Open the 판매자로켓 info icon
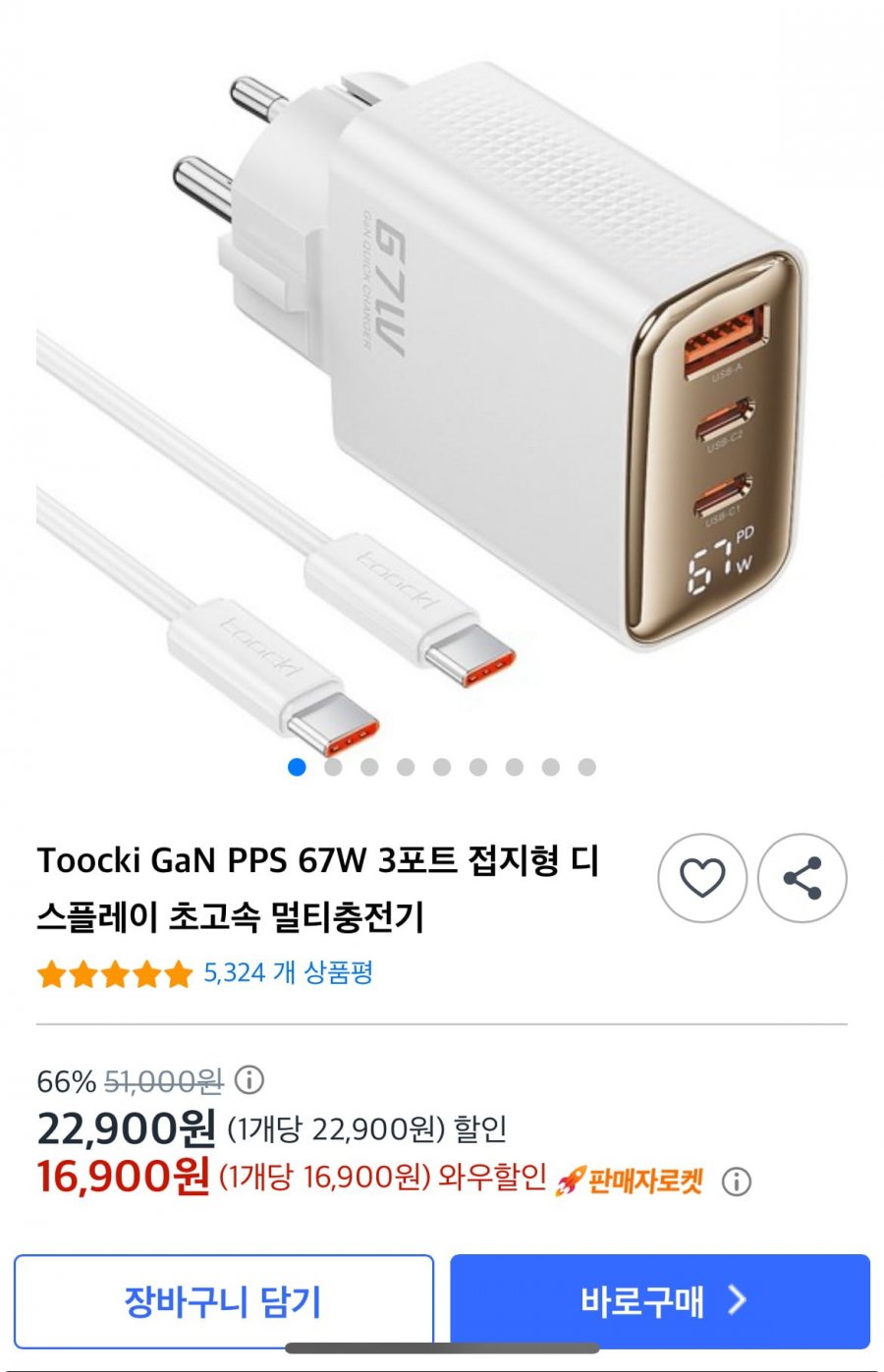 pyautogui.click(x=736, y=1180)
